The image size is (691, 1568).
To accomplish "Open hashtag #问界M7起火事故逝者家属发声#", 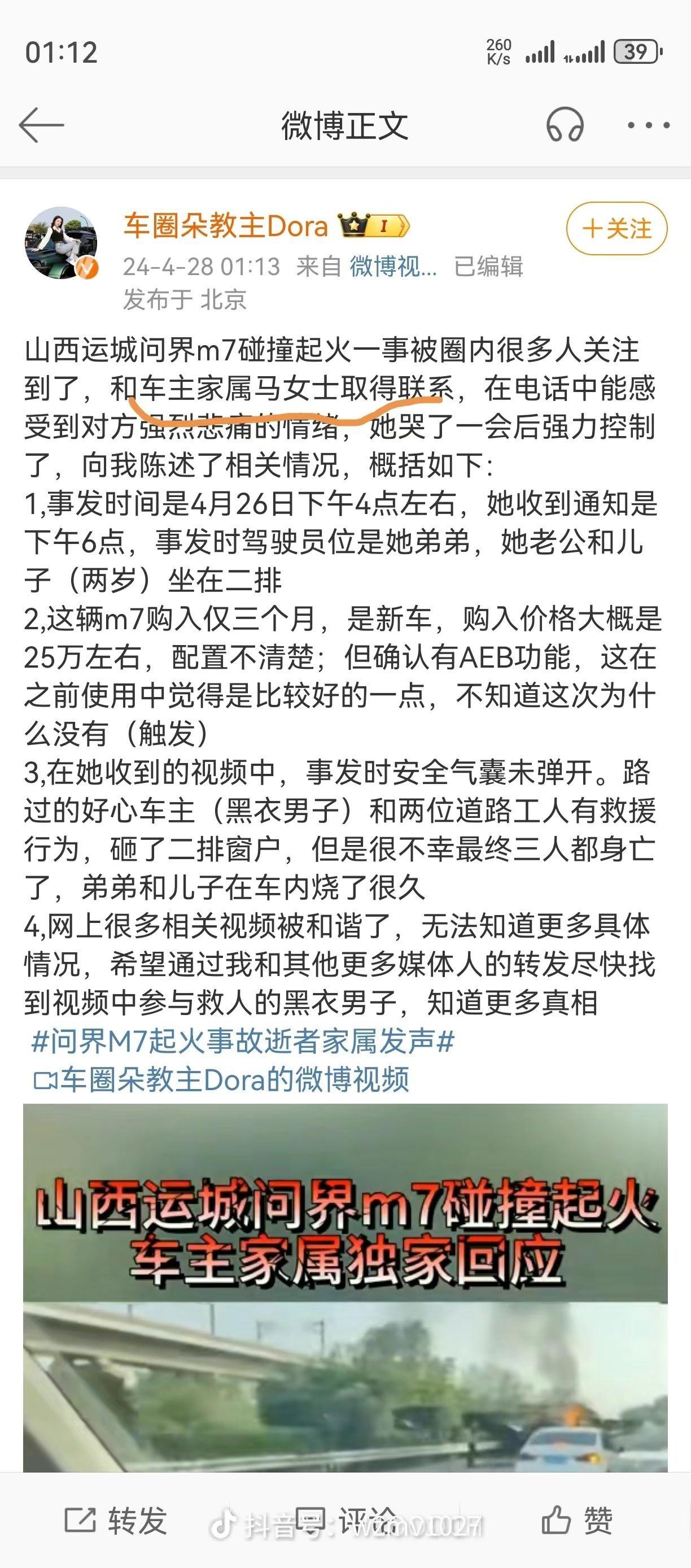I will 243,1042.
